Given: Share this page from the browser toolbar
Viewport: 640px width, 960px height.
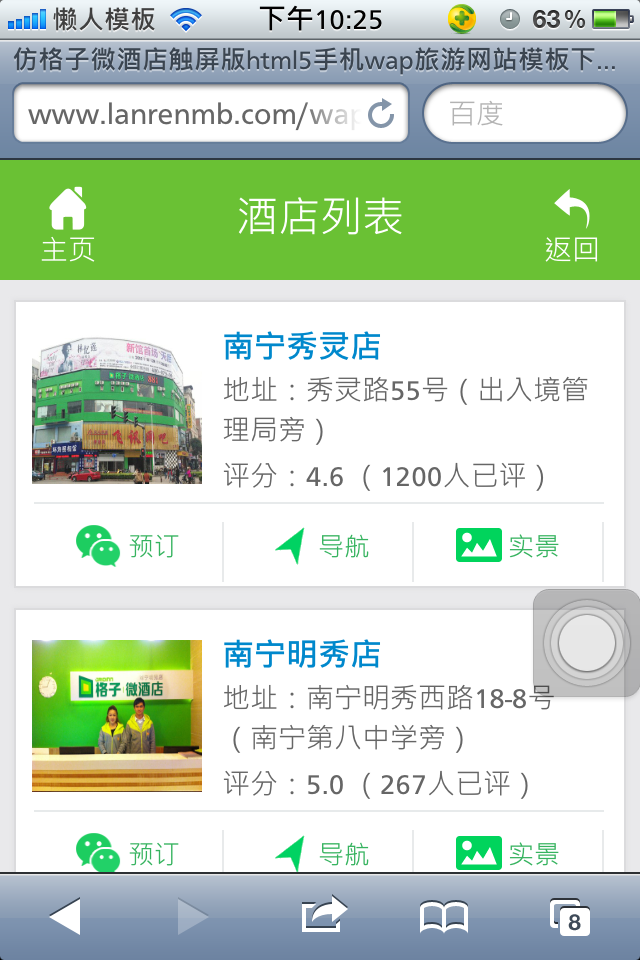Looking at the screenshot, I should 323,915.
